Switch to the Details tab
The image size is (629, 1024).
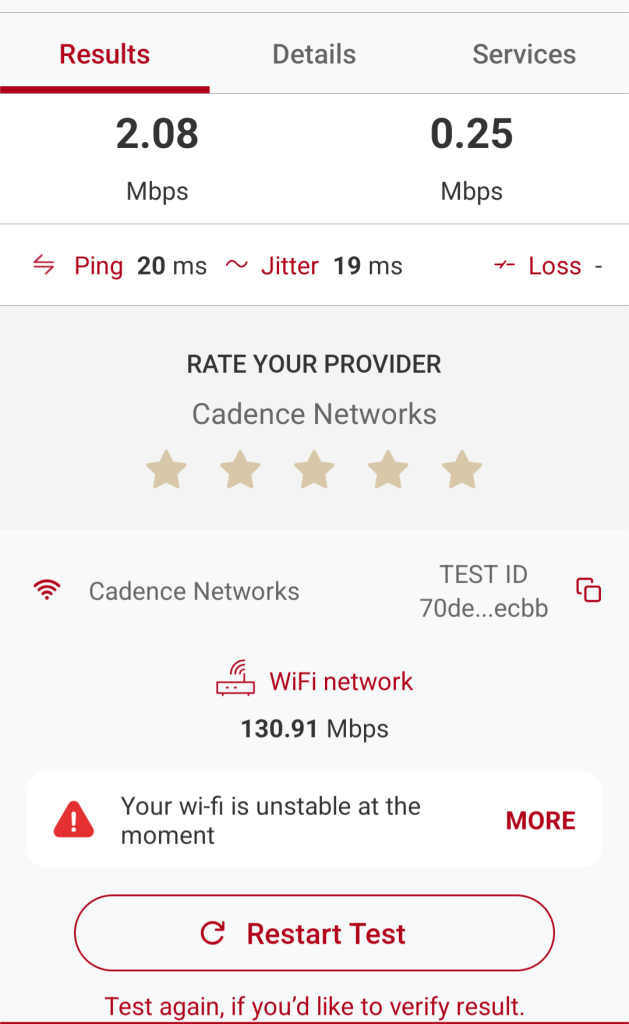pos(314,54)
